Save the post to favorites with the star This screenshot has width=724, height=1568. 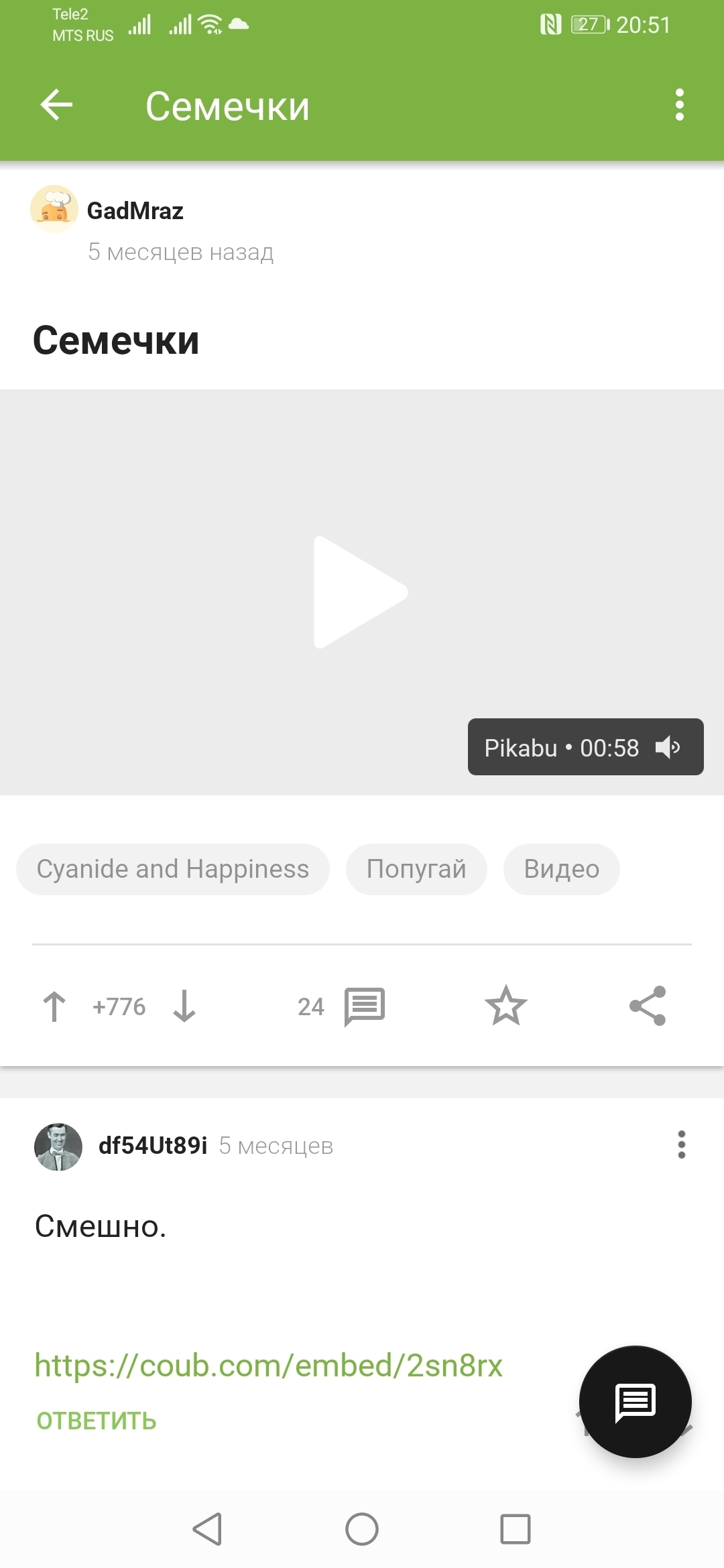[506, 1006]
